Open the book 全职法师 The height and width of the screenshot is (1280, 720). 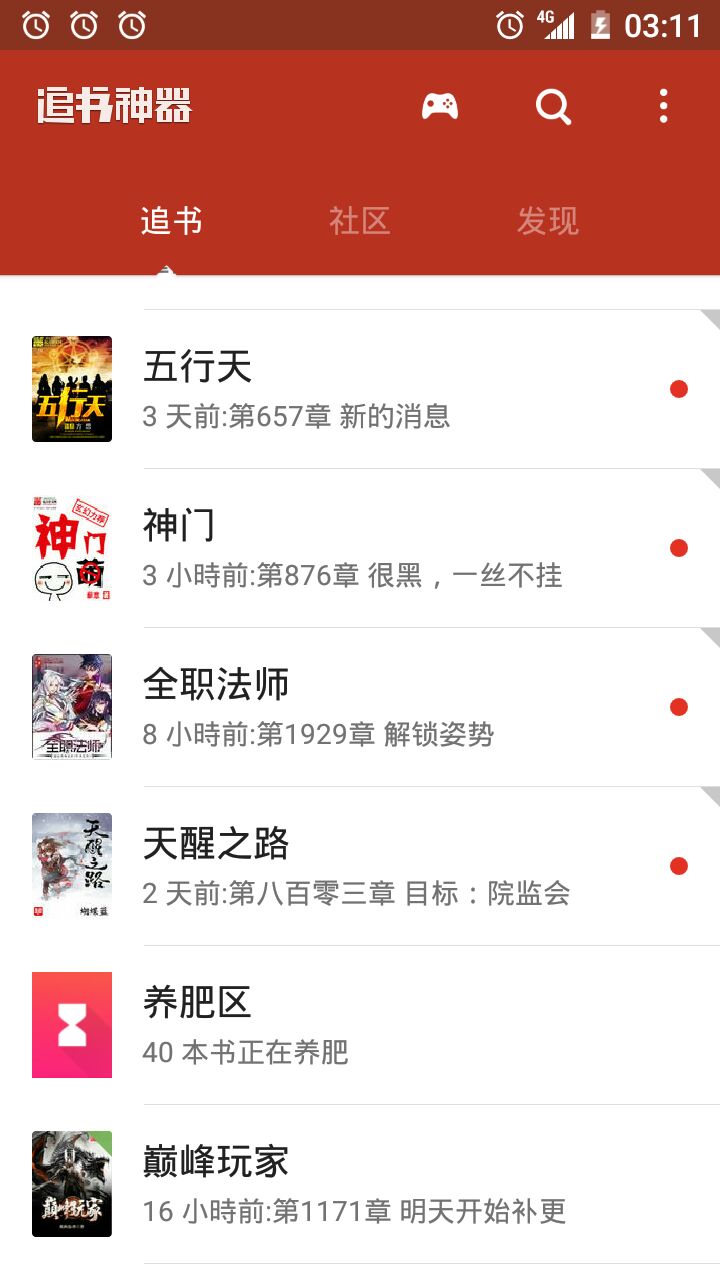[360, 707]
